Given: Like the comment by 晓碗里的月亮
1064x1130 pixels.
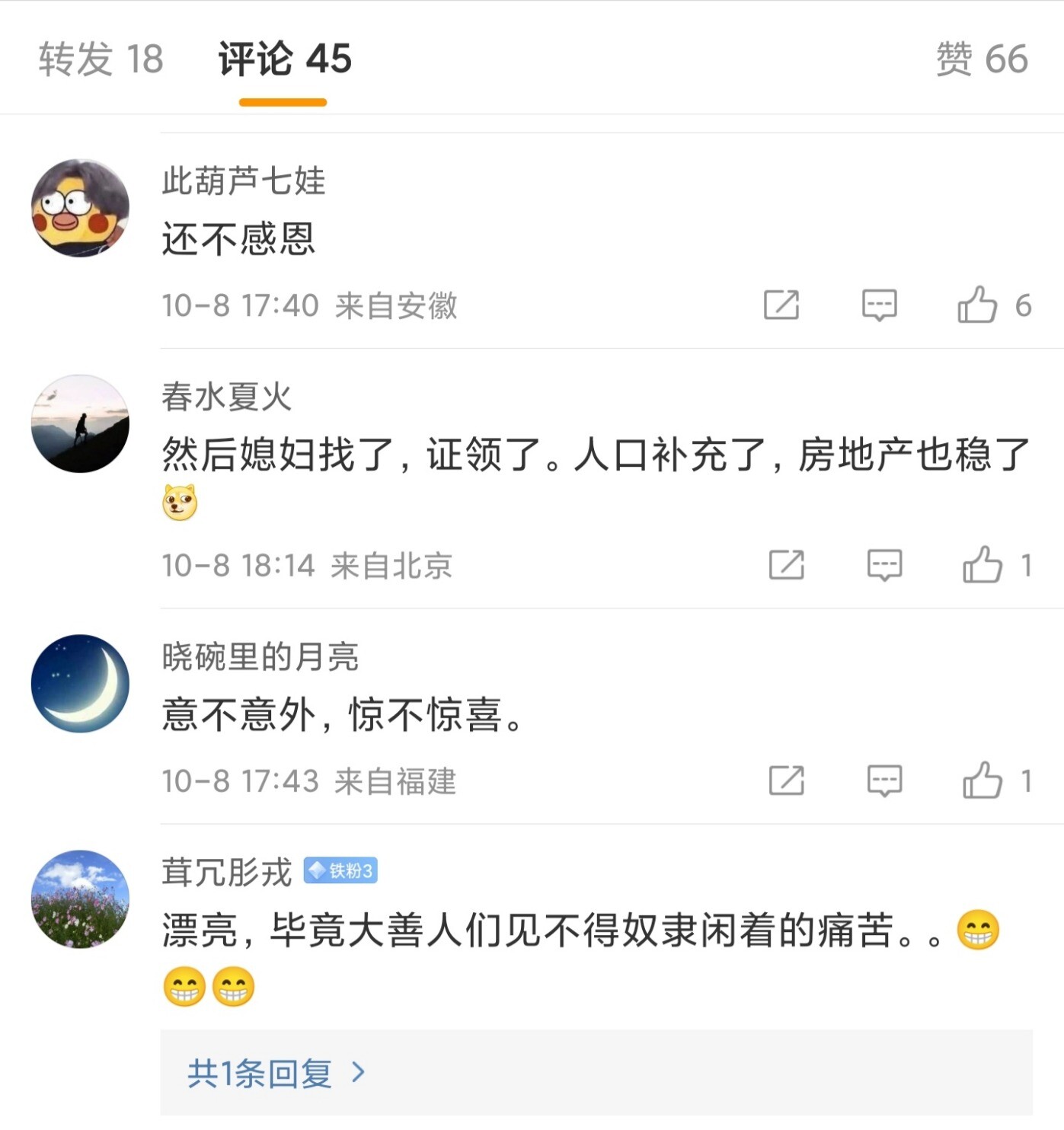Looking at the screenshot, I should 983,780.
